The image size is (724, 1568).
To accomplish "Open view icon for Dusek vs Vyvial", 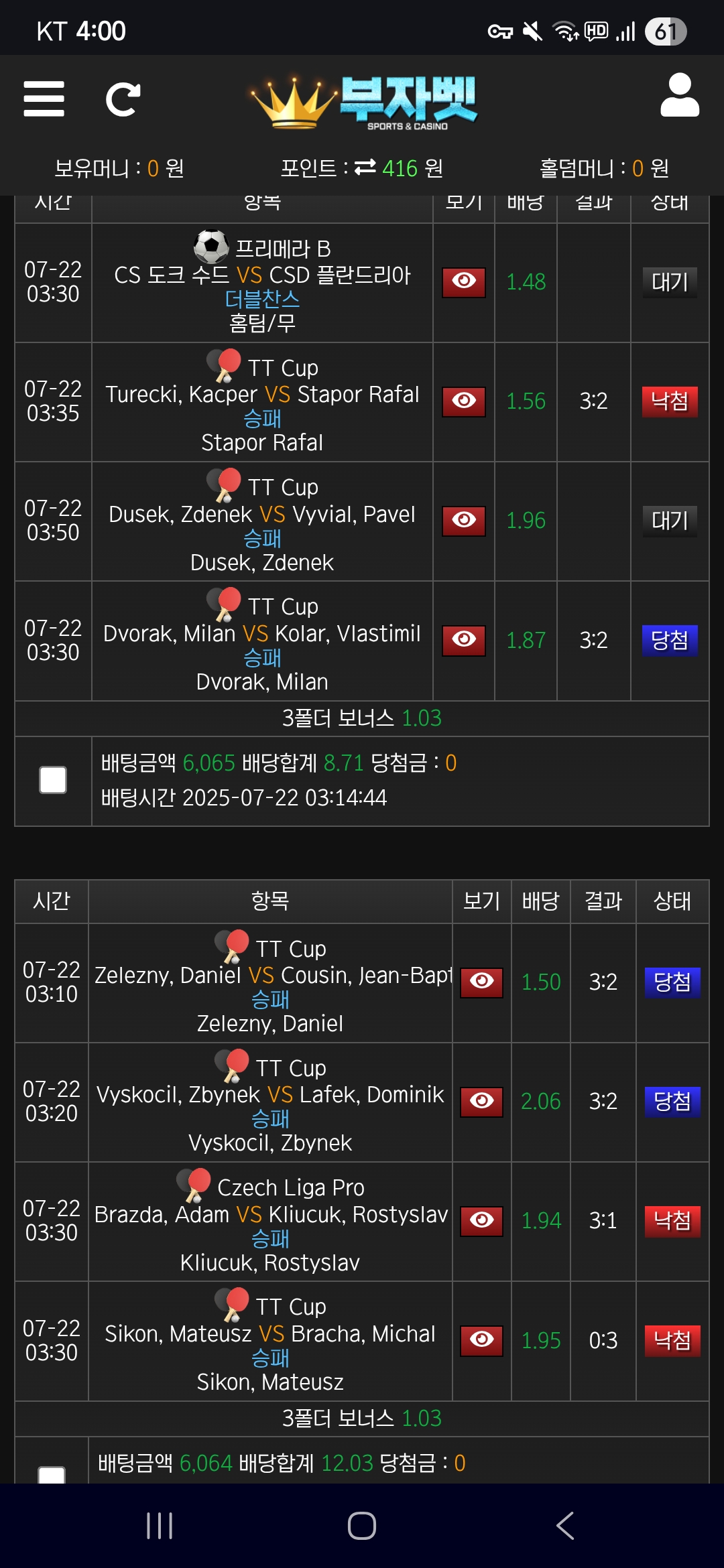I will pyautogui.click(x=463, y=520).
